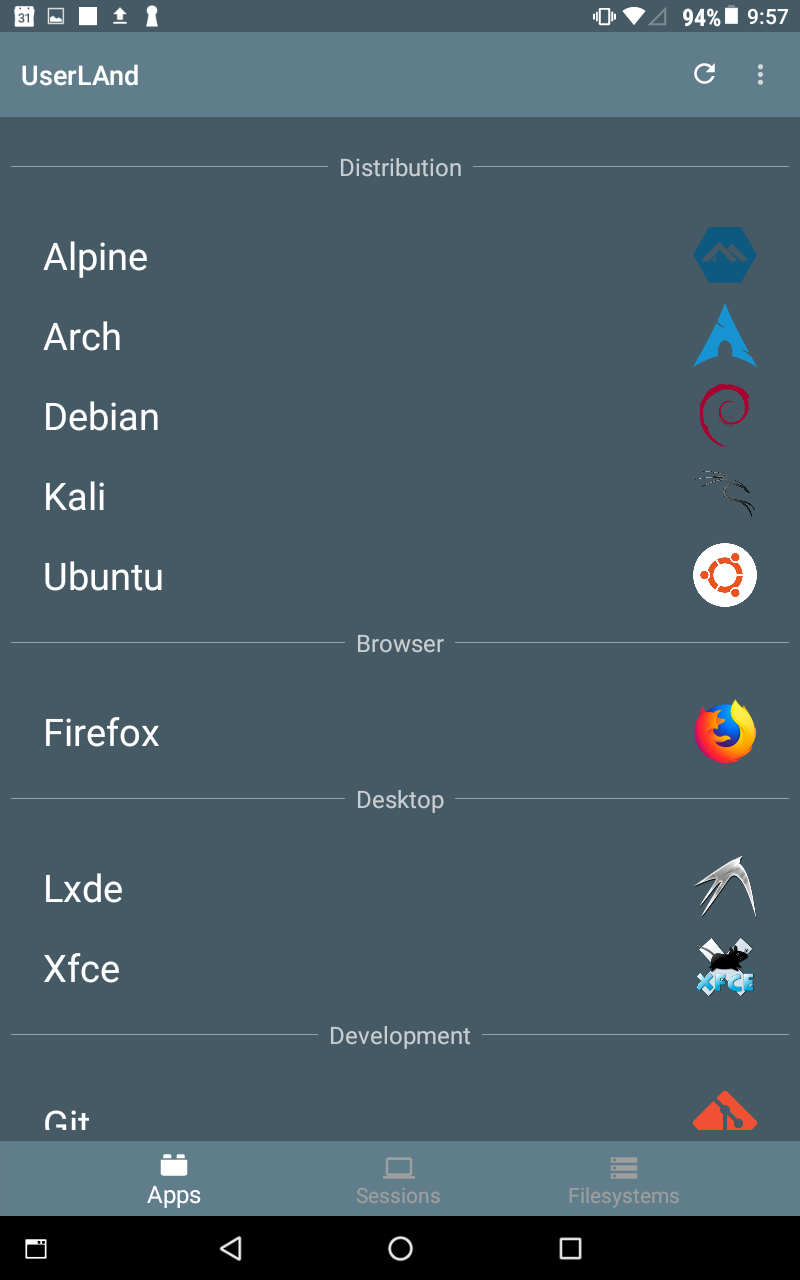Refresh the app list
Screen dimensions: 800x1280
coord(704,74)
